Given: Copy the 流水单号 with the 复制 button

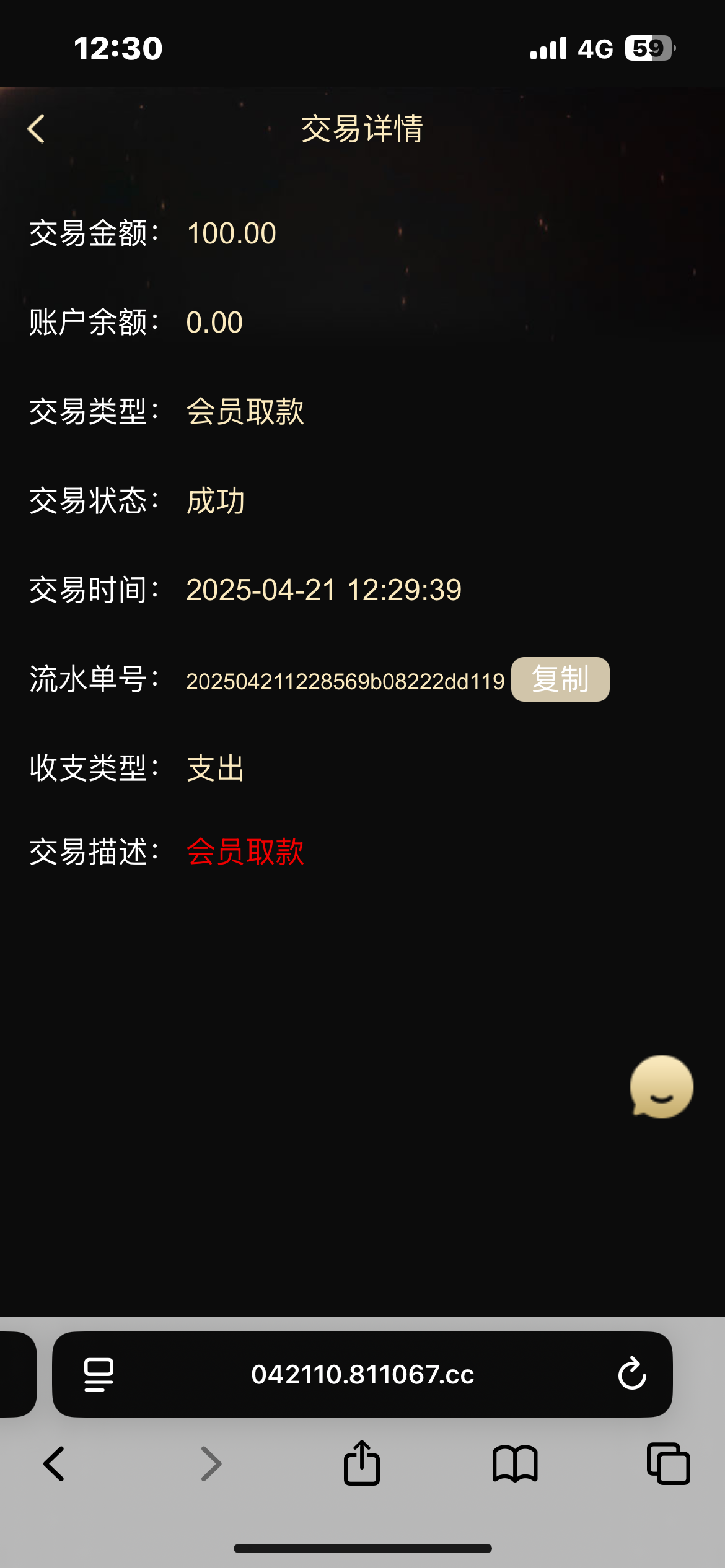Looking at the screenshot, I should click(x=560, y=679).
